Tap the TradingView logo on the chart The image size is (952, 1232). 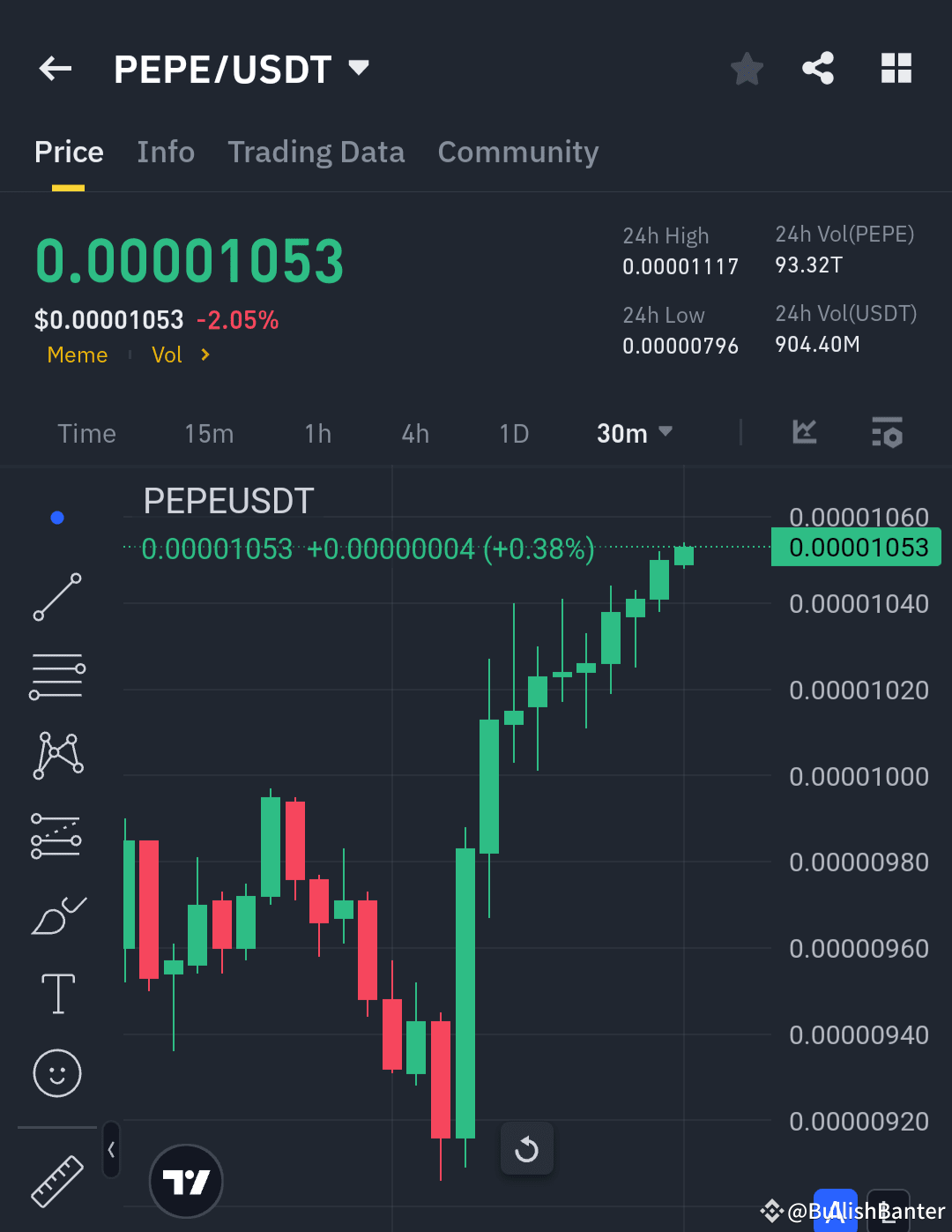tap(186, 1182)
